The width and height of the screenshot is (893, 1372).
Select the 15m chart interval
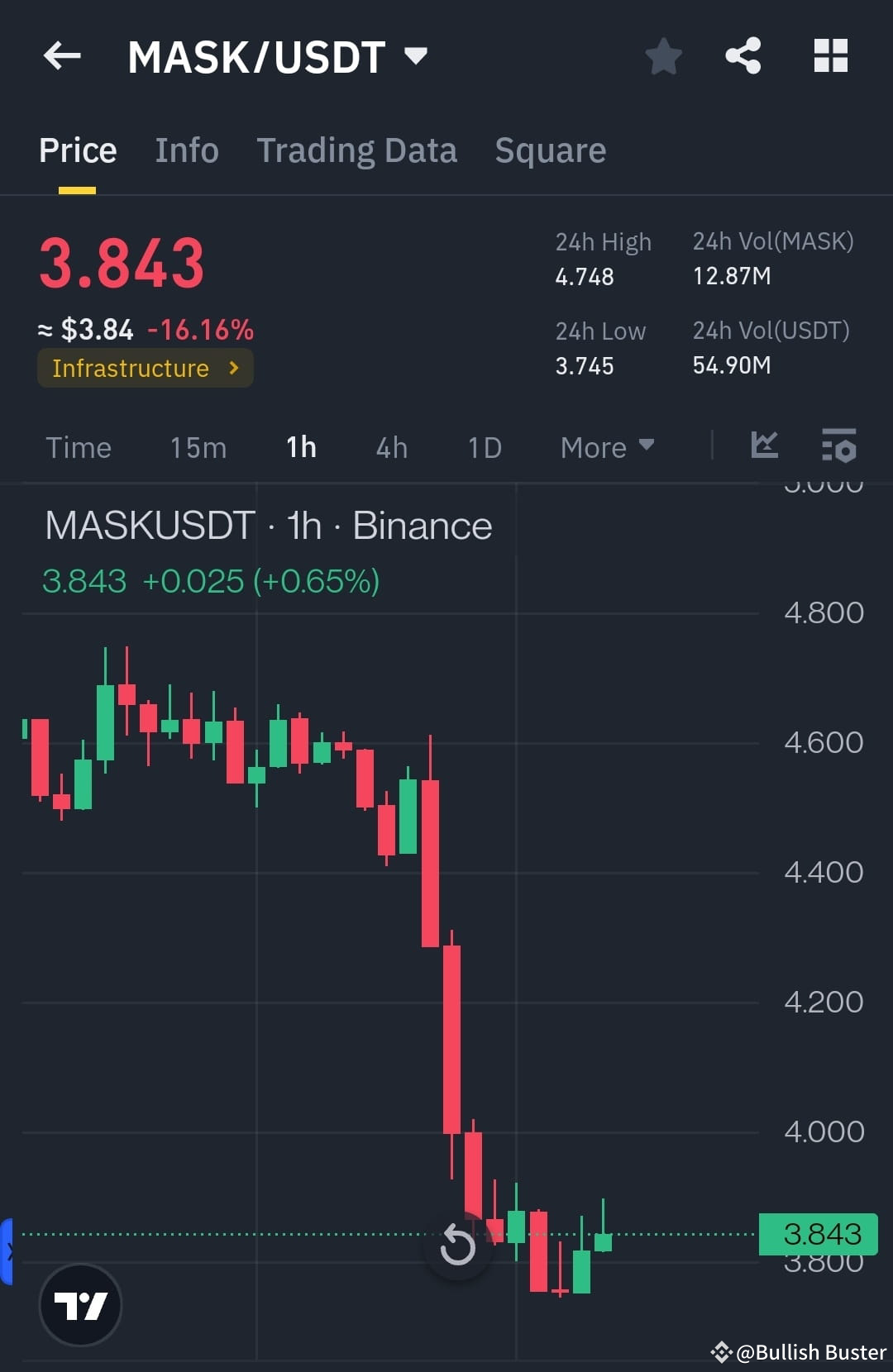[x=198, y=446]
